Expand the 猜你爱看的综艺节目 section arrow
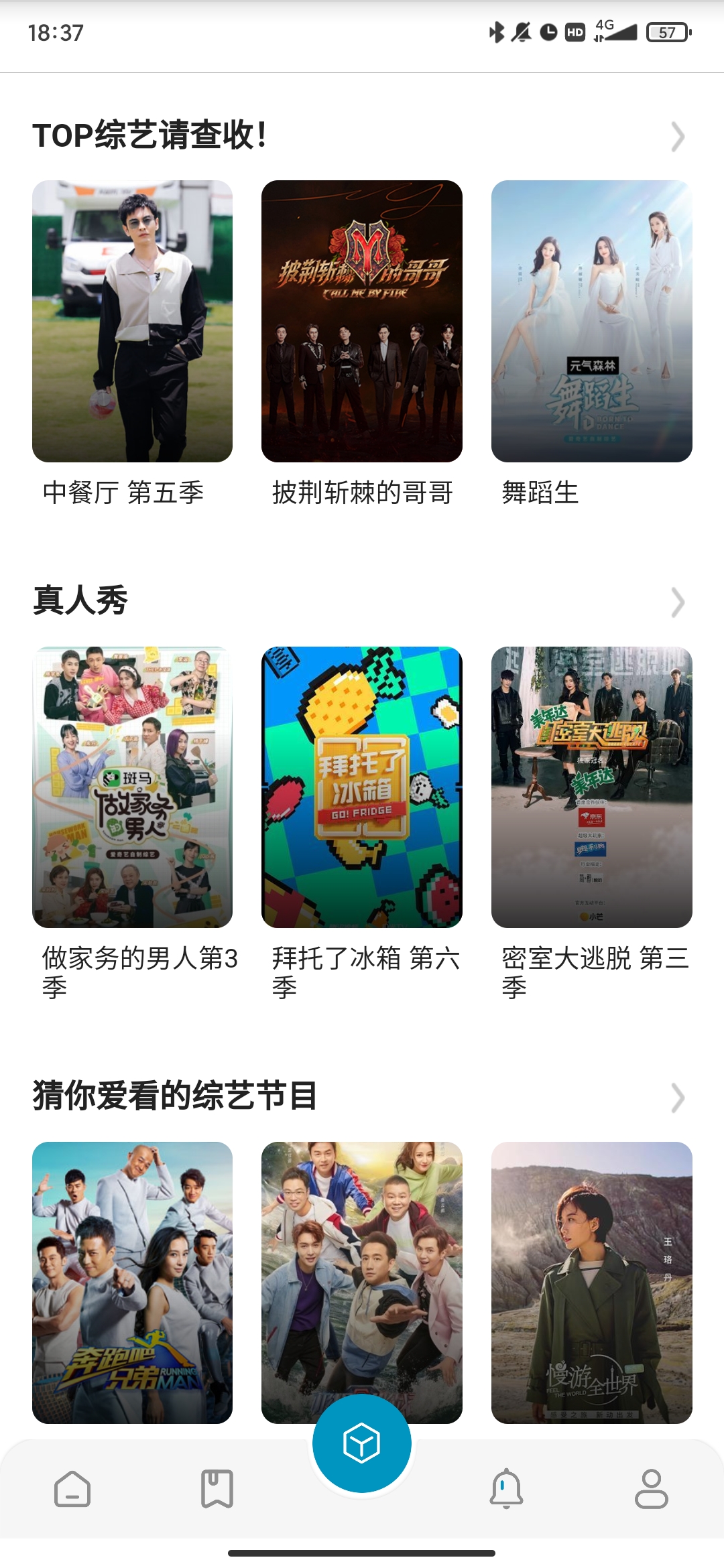The width and height of the screenshot is (724, 1568). click(x=678, y=1098)
